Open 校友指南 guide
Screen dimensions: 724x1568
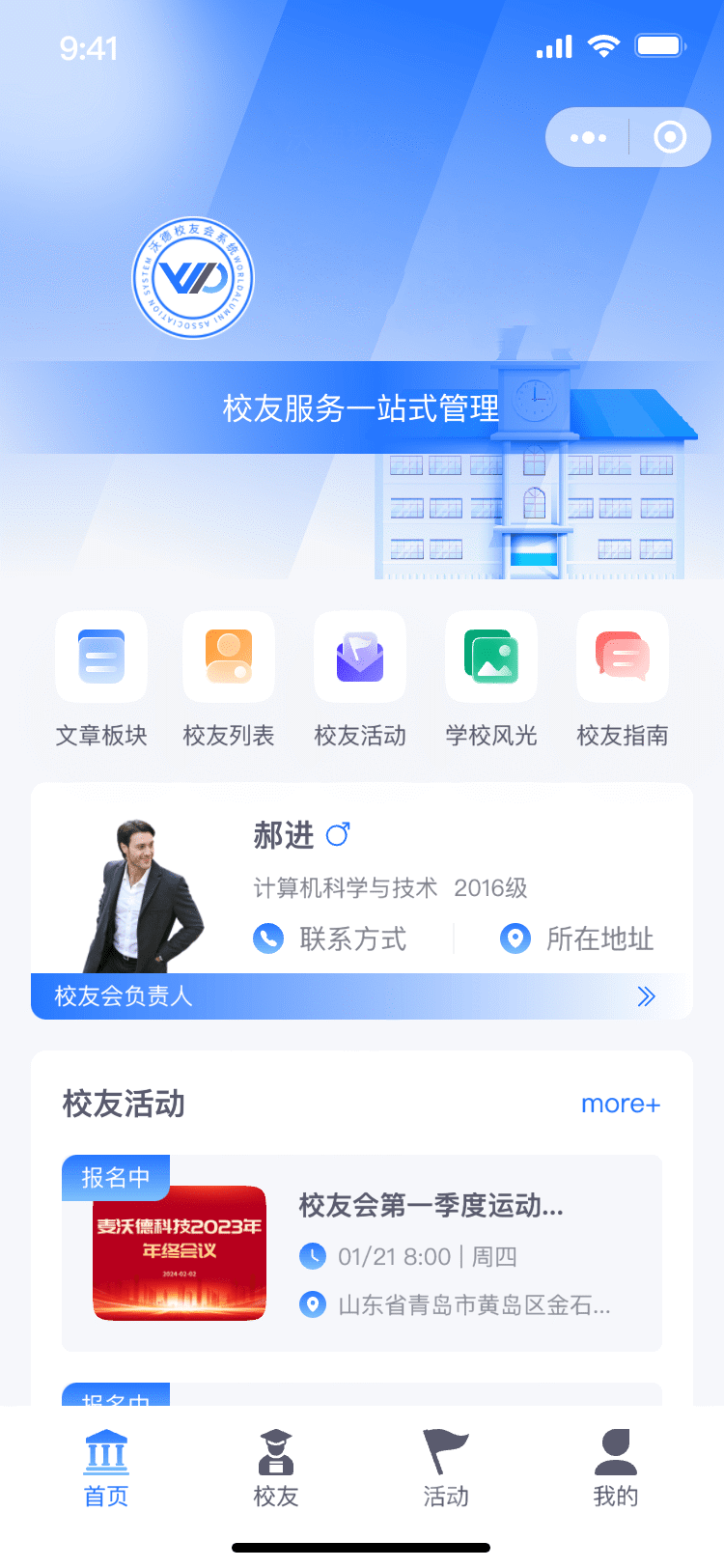[623, 658]
